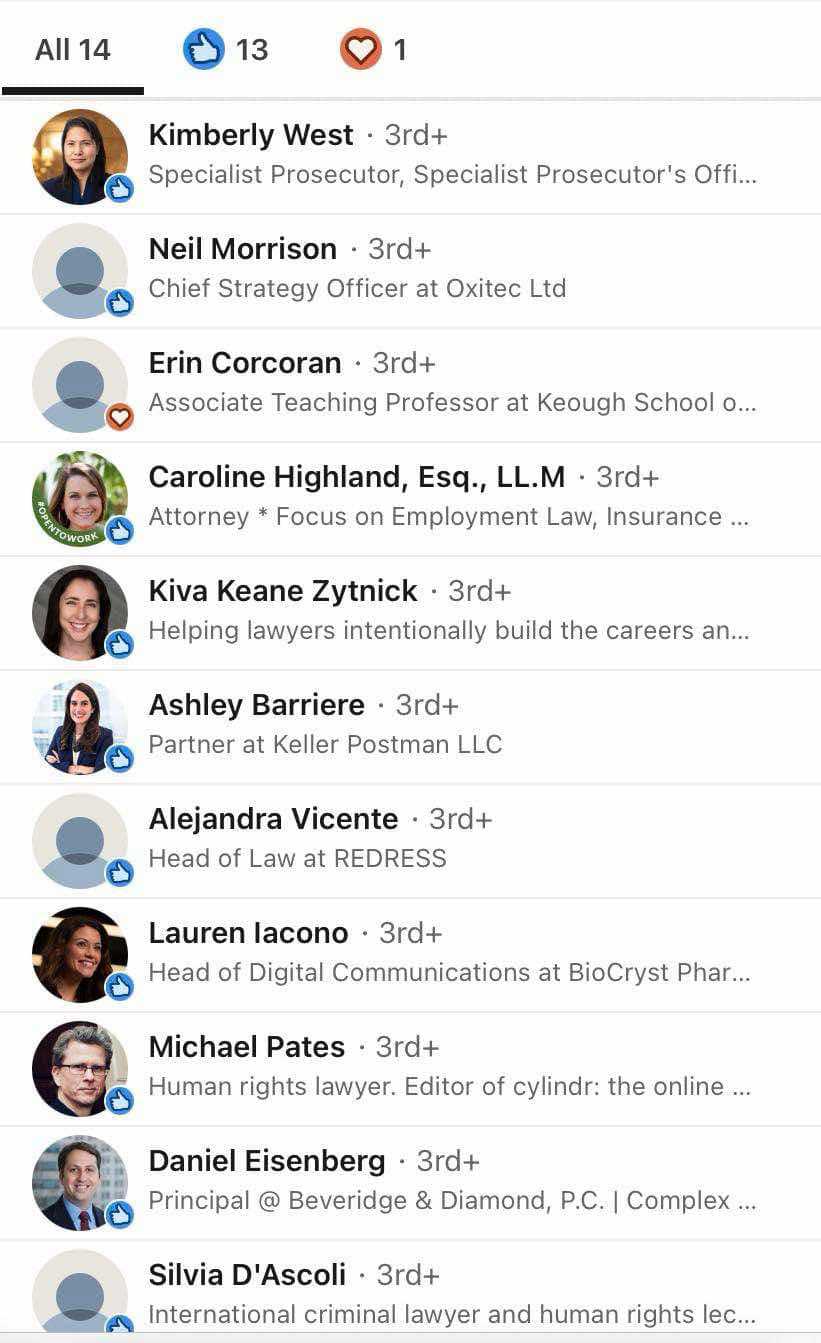Filter by the love reaction tab

373,50
